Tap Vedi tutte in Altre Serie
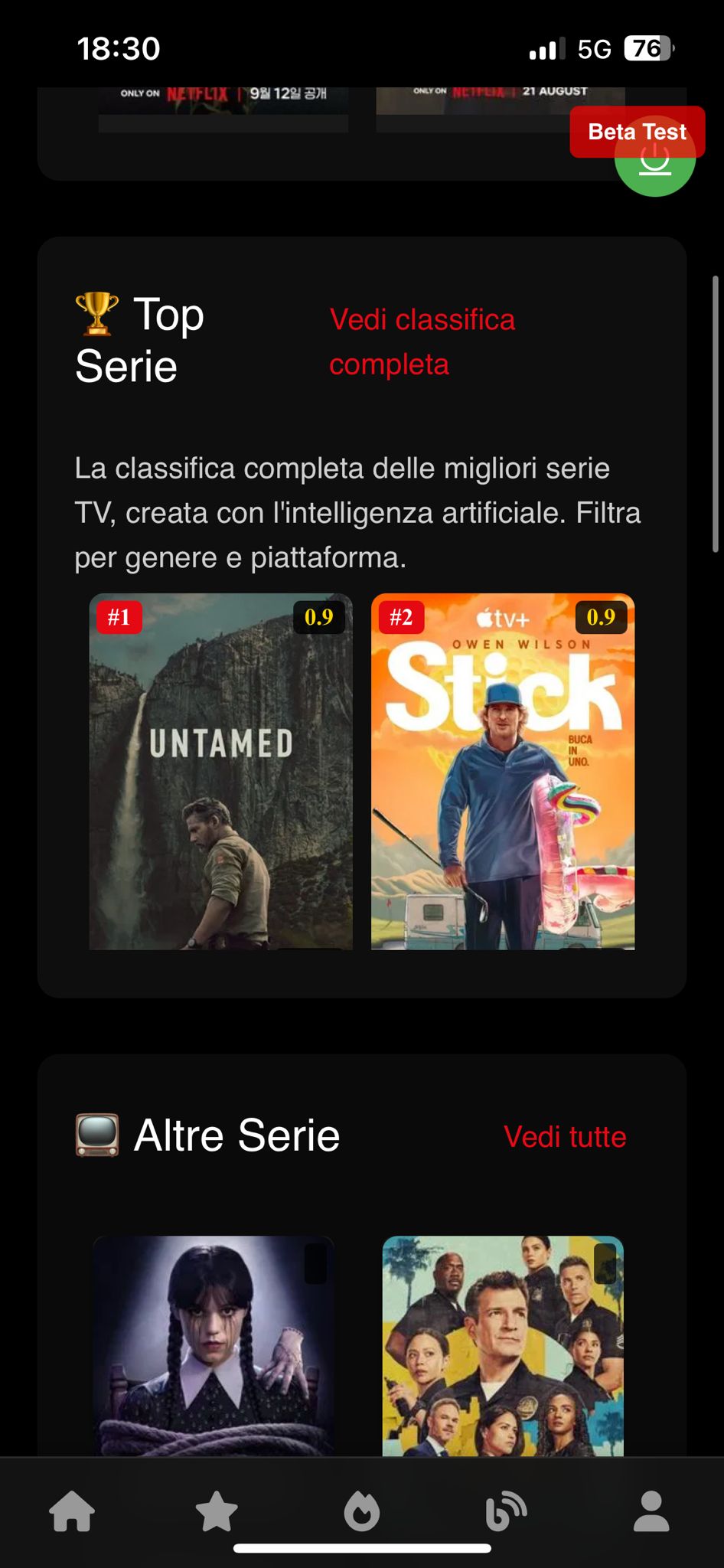The height and width of the screenshot is (1568, 724). coord(565,1137)
